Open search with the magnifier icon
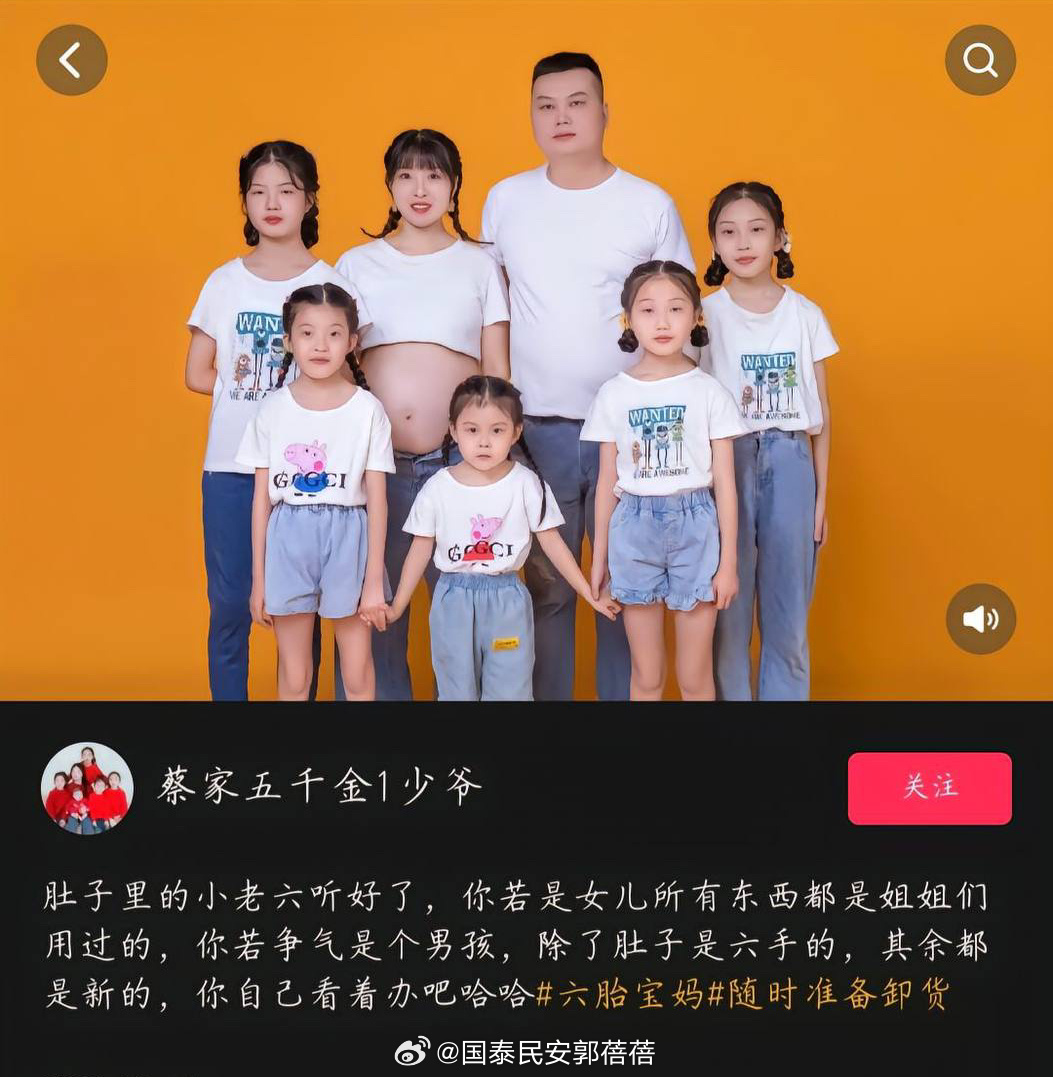The height and width of the screenshot is (1077, 1053). coord(980,61)
